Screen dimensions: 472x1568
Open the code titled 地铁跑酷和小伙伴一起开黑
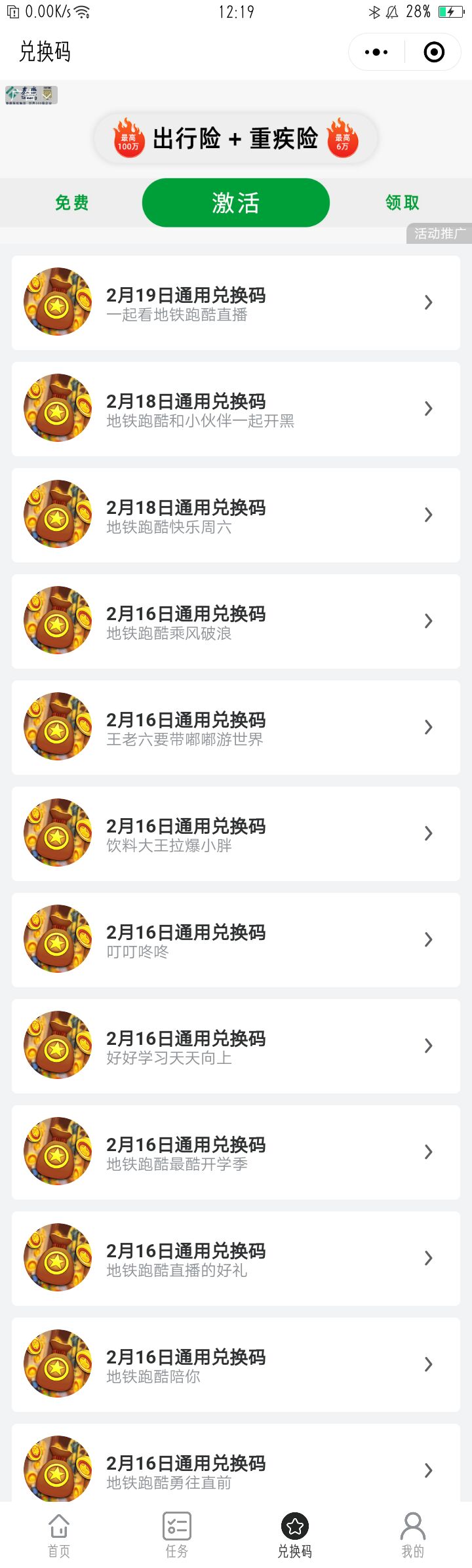point(236,409)
